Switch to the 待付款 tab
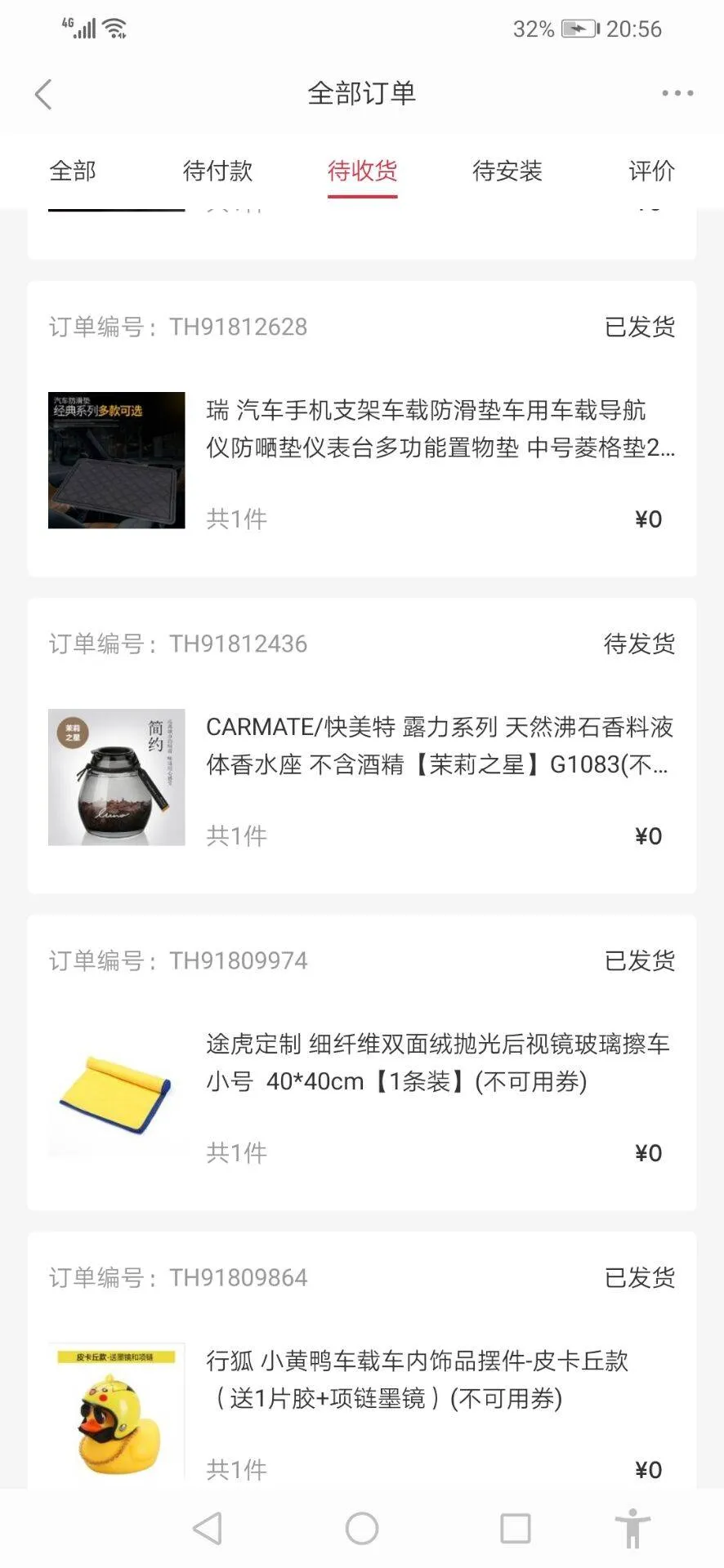The width and height of the screenshot is (724, 1568). coord(218,171)
